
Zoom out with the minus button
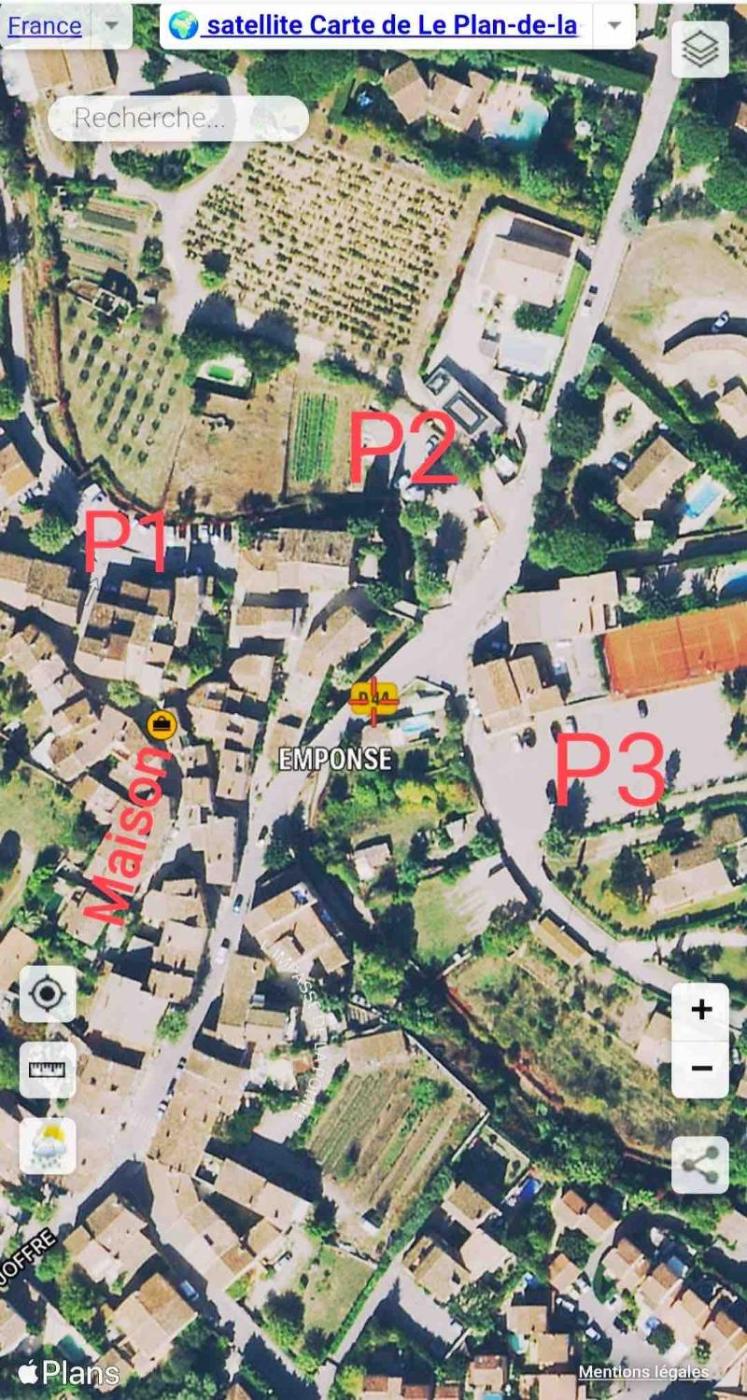point(701,1068)
